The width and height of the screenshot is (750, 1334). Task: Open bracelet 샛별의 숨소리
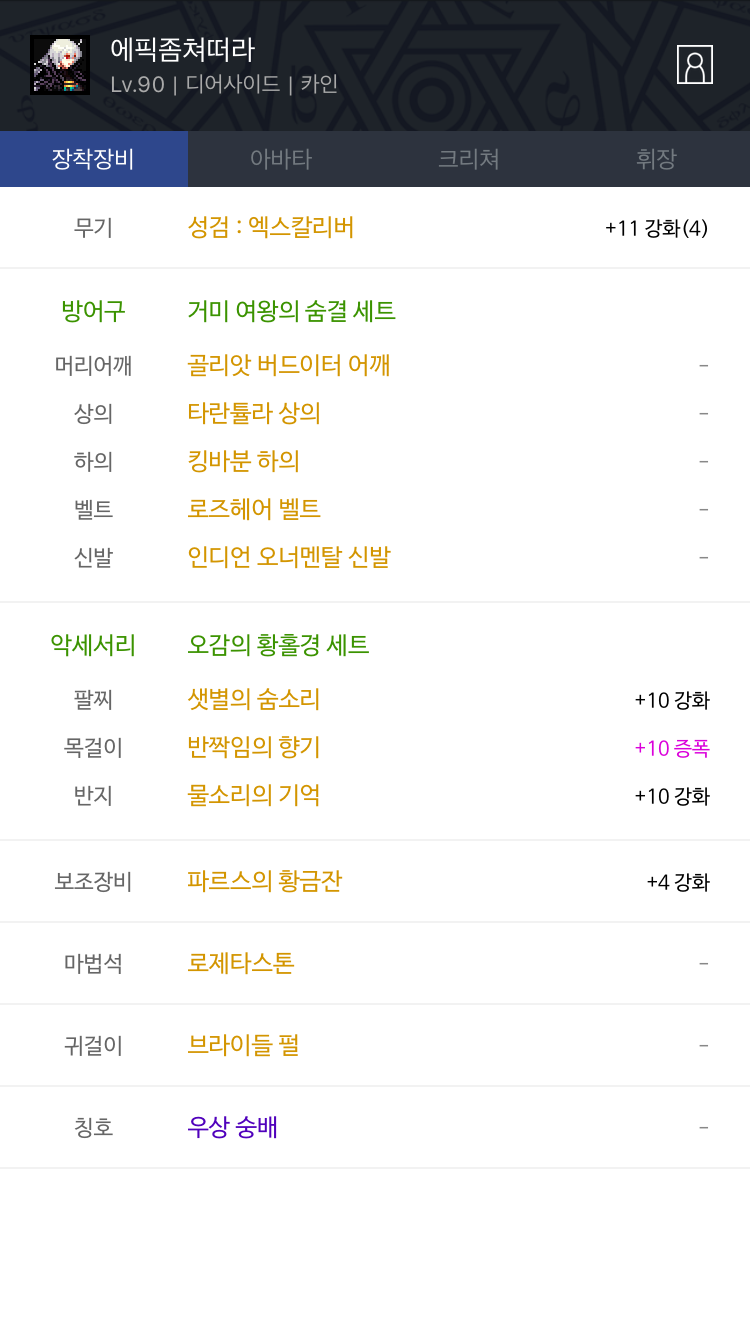tap(254, 699)
